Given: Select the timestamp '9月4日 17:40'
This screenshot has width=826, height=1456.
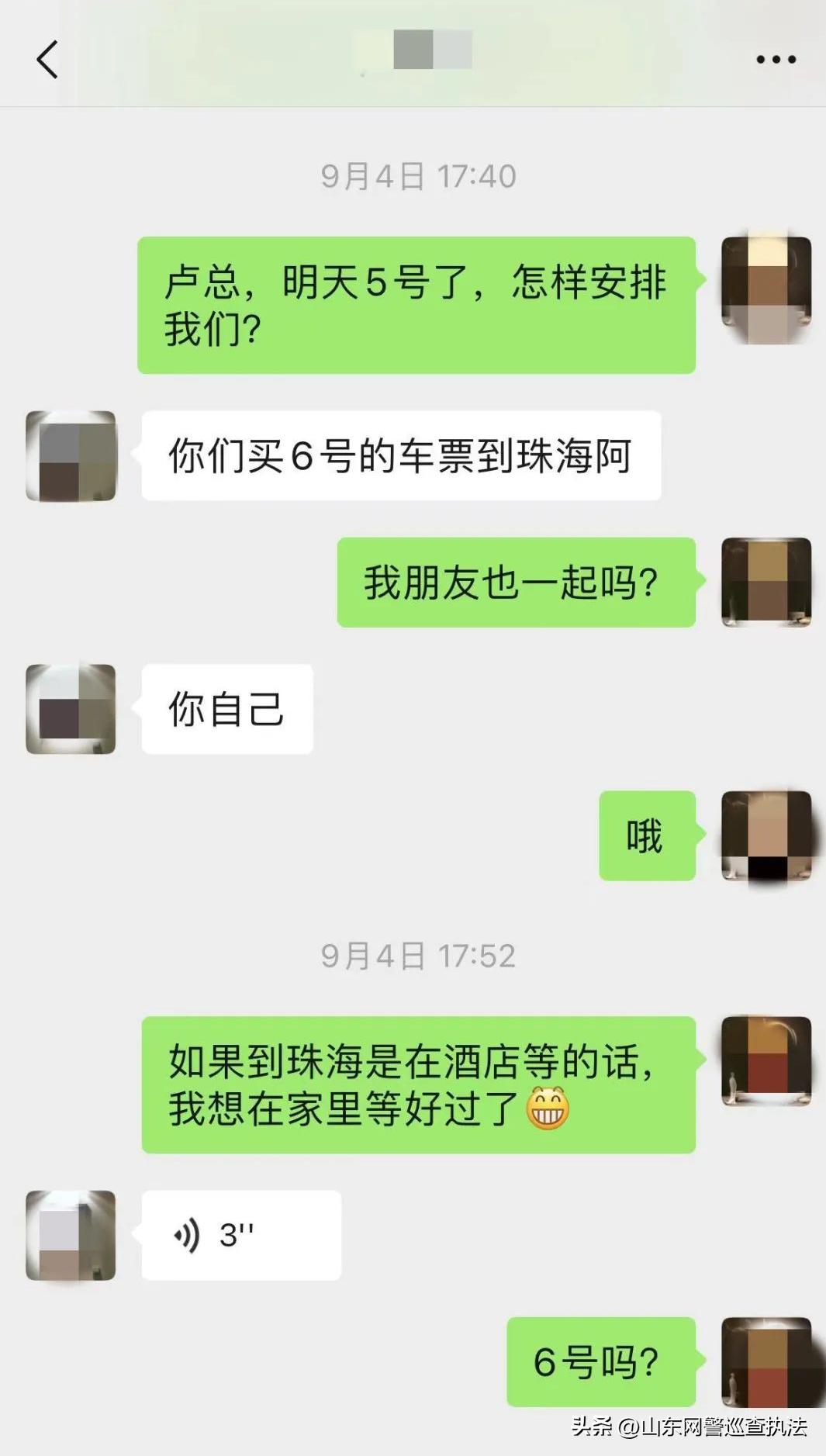Looking at the screenshot, I should (419, 175).
